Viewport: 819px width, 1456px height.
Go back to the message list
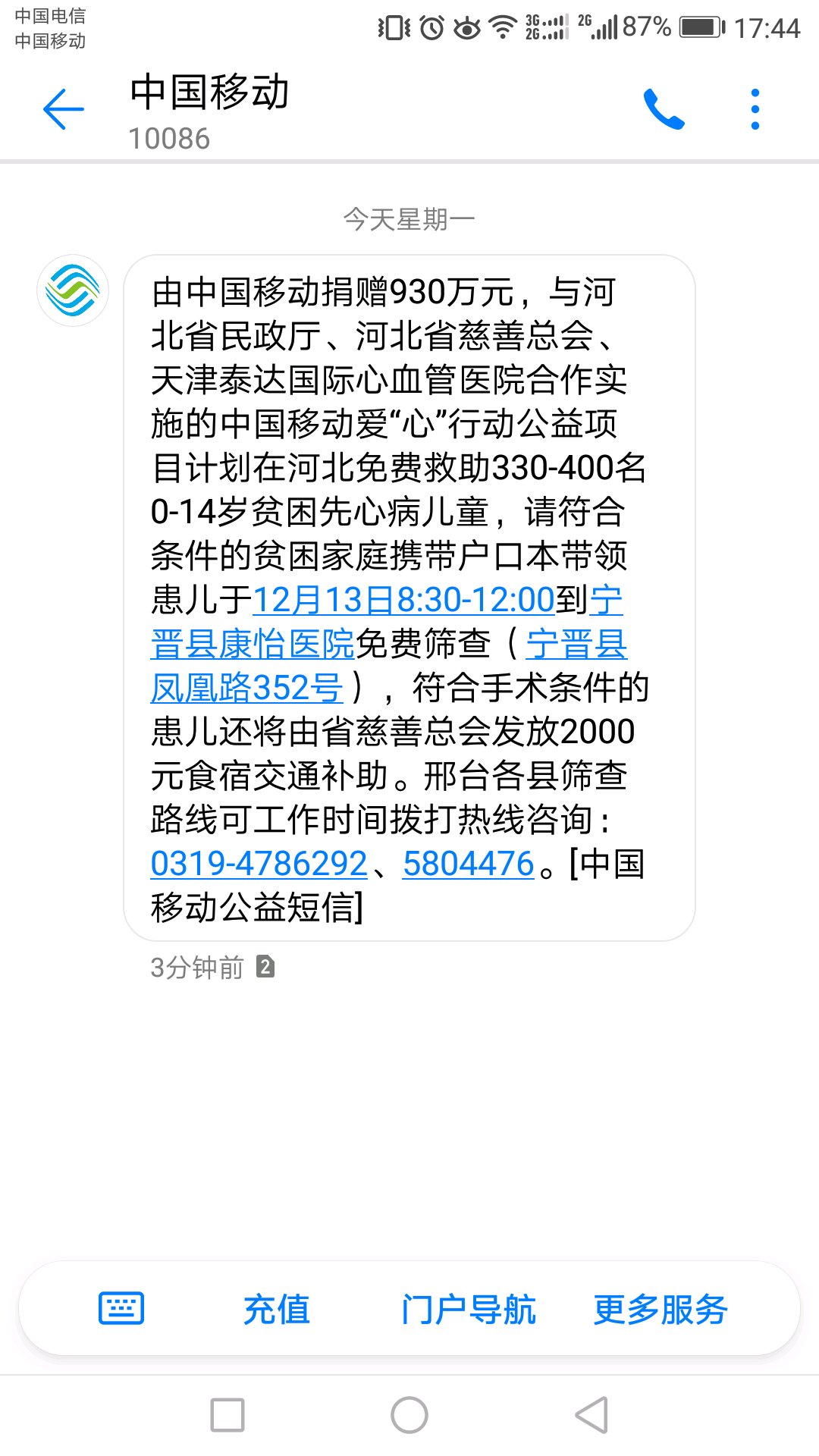point(64,110)
